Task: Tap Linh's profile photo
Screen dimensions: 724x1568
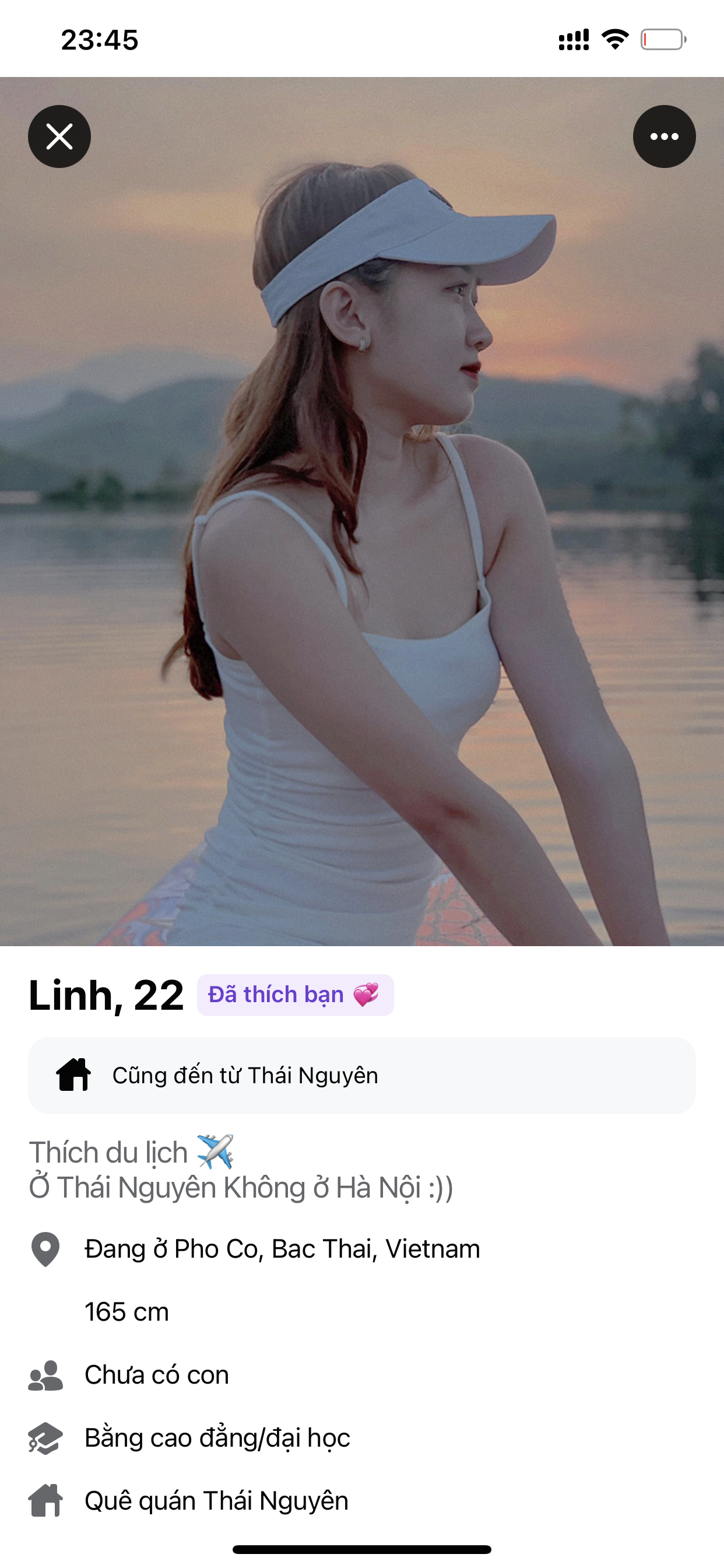Action: pos(362,548)
